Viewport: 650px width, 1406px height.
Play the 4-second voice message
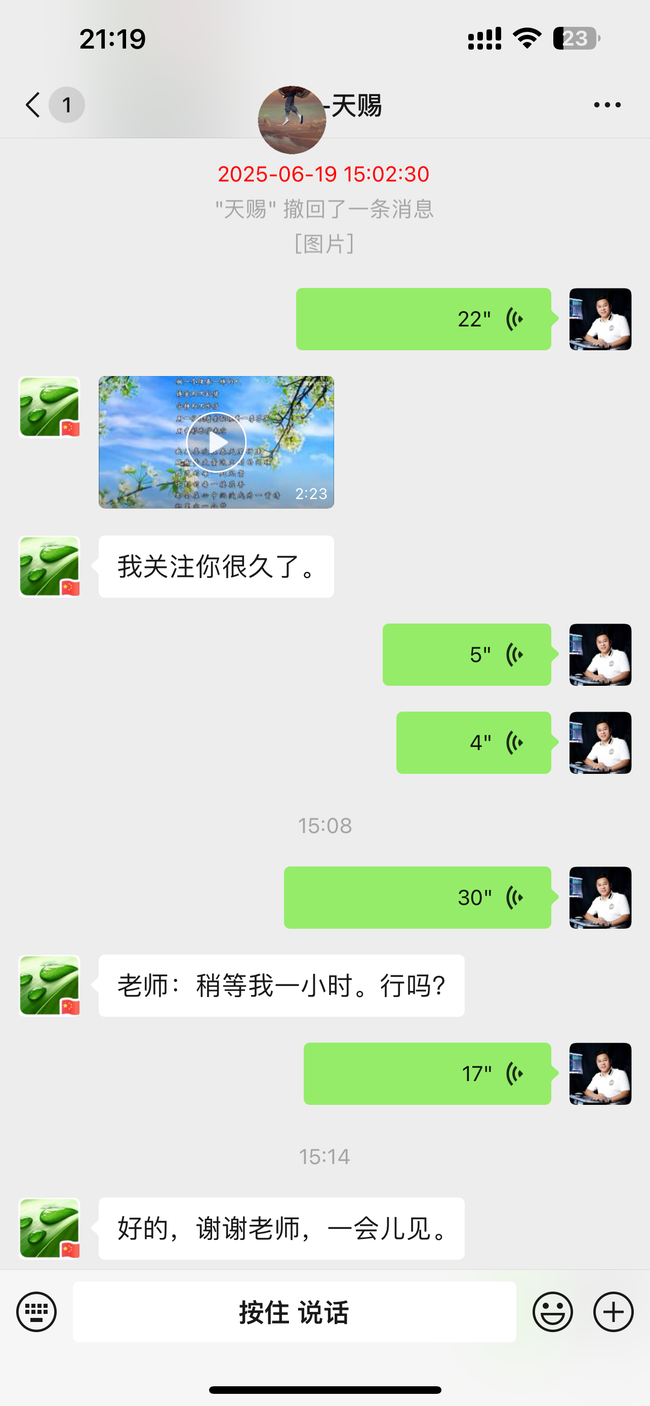473,743
